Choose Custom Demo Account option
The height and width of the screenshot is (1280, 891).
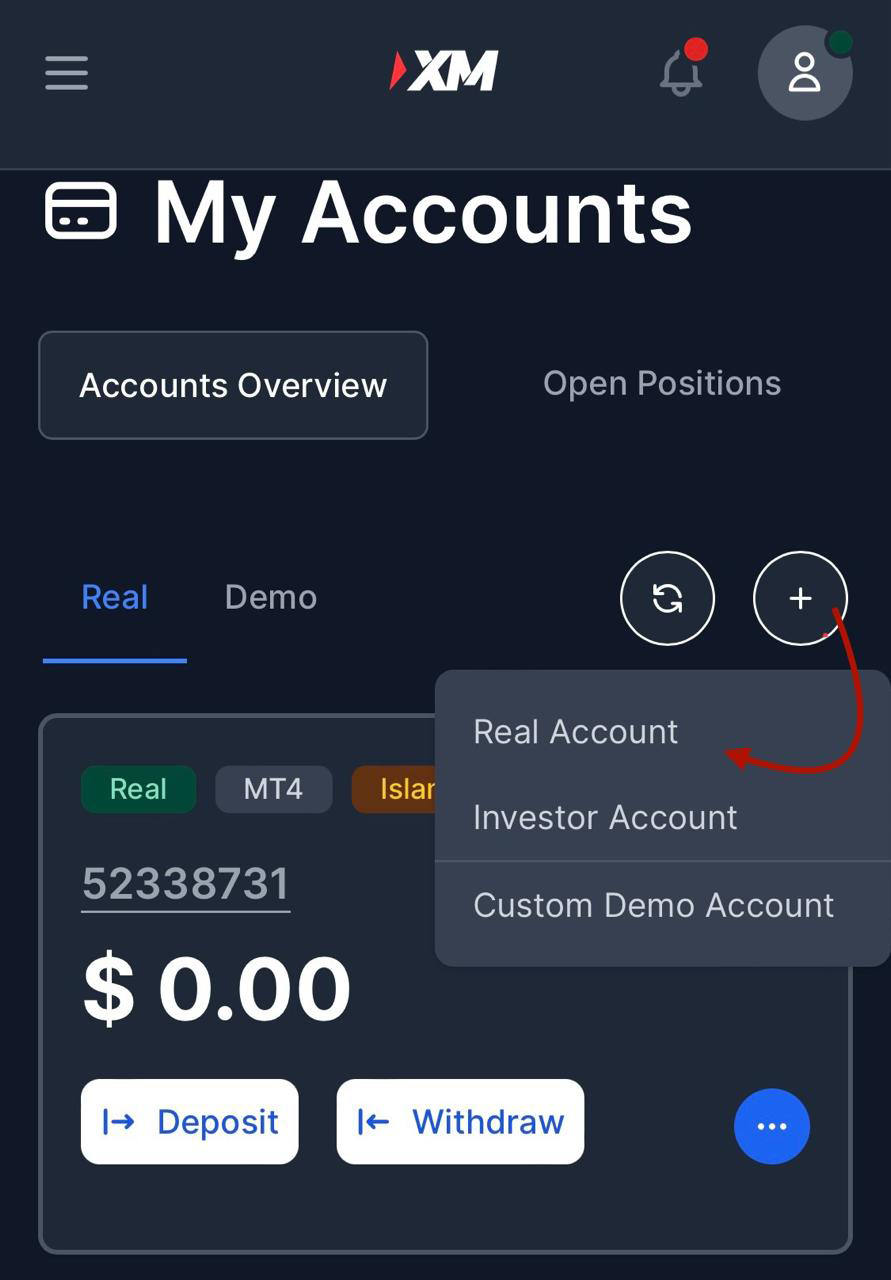coord(653,906)
